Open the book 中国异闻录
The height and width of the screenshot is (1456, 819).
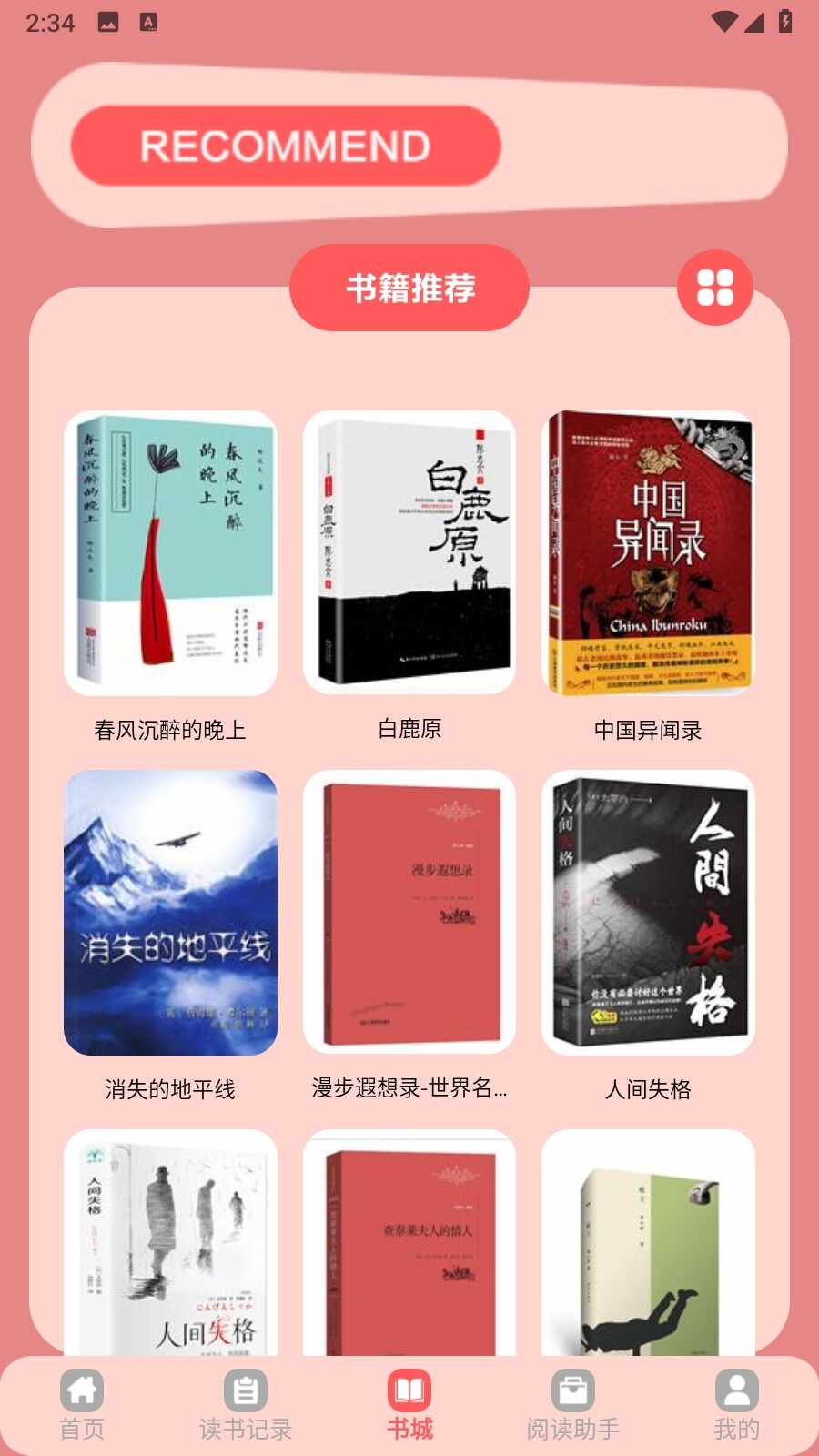pos(649,551)
